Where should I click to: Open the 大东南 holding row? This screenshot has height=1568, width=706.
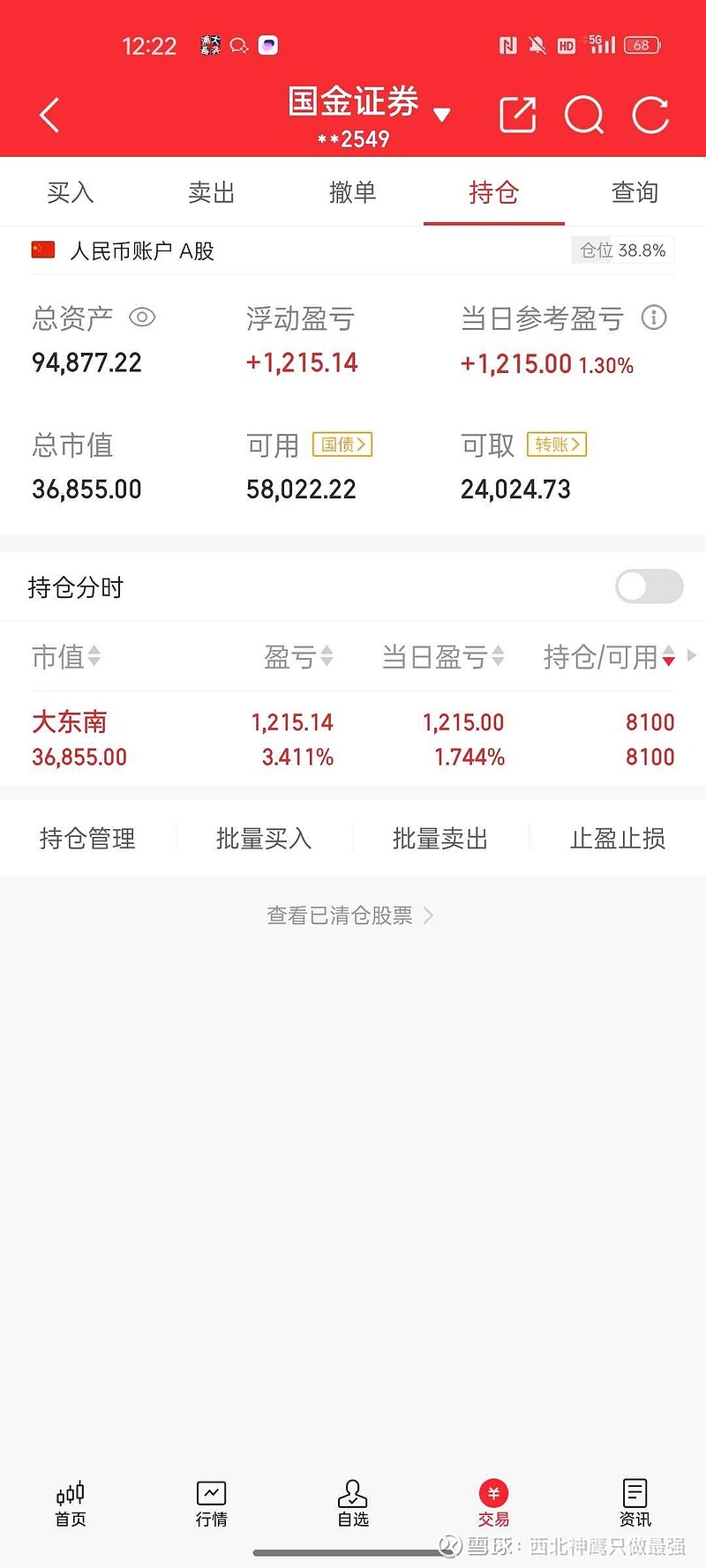(x=353, y=739)
